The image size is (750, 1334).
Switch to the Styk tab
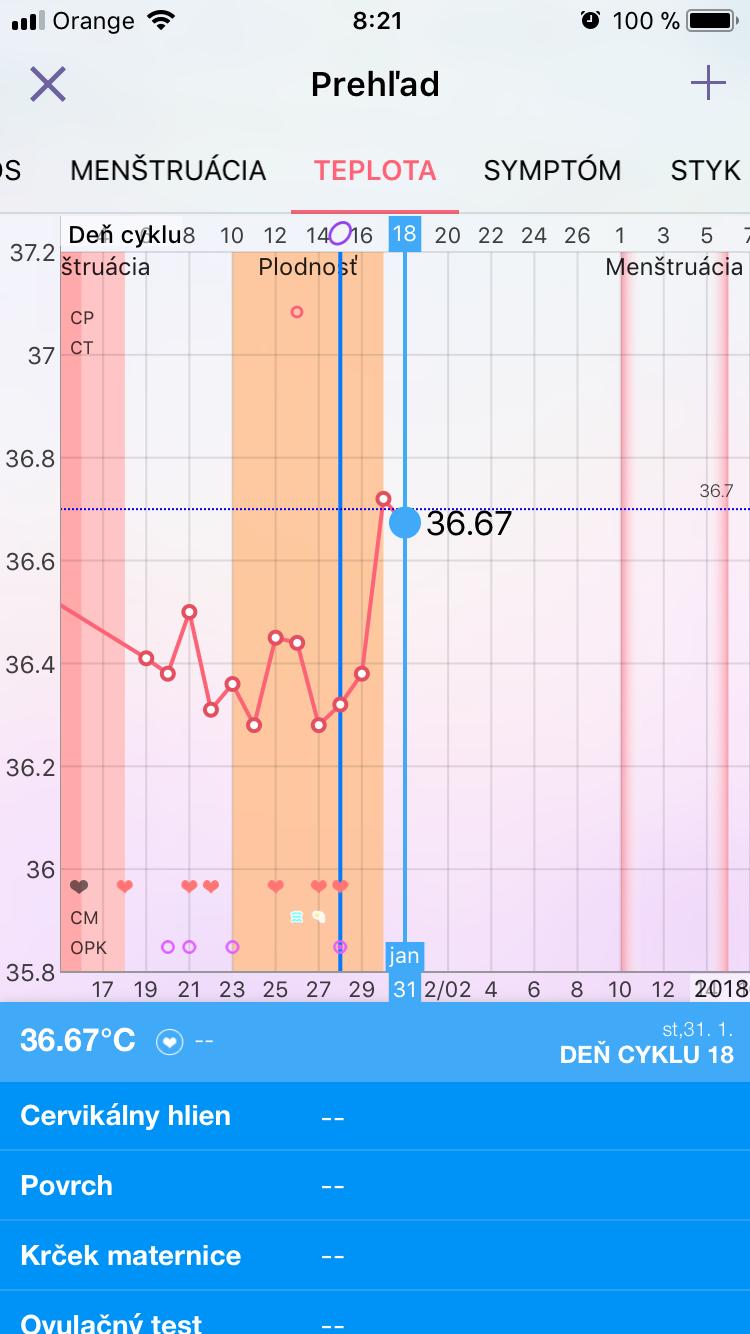point(705,170)
